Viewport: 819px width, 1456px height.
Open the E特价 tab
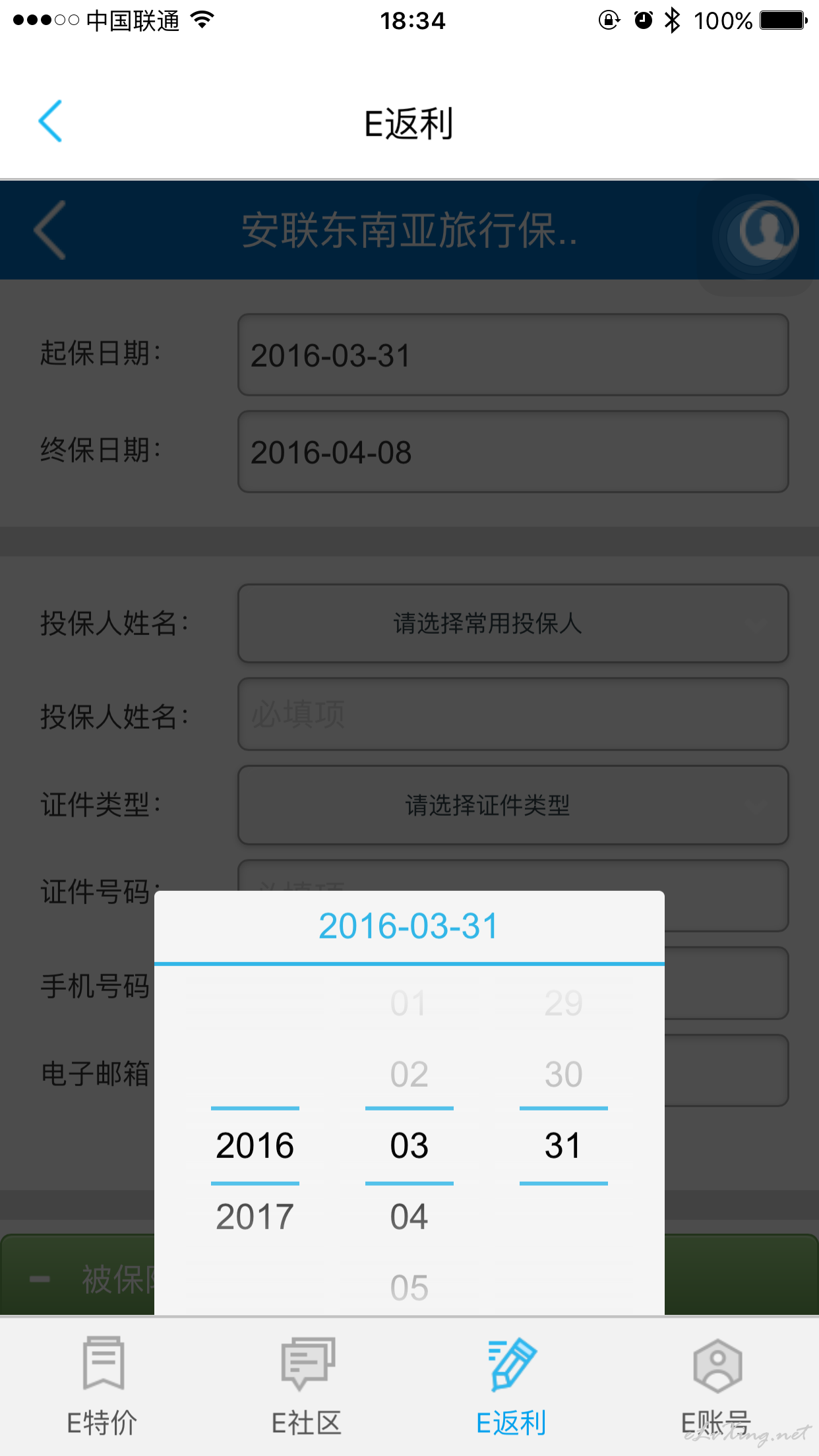click(x=102, y=1385)
